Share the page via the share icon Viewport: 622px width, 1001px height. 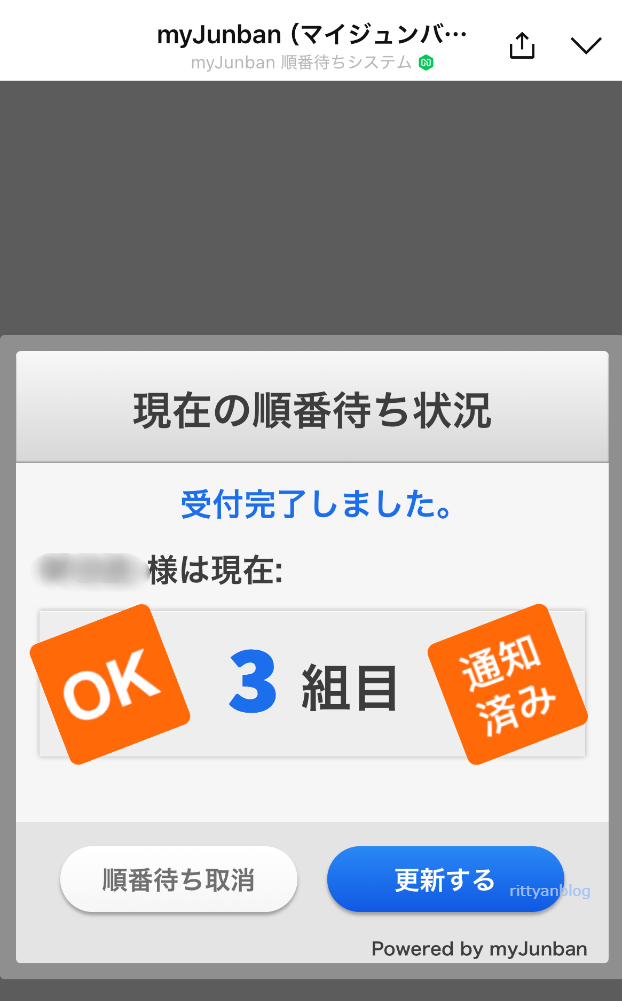pyautogui.click(x=522, y=45)
